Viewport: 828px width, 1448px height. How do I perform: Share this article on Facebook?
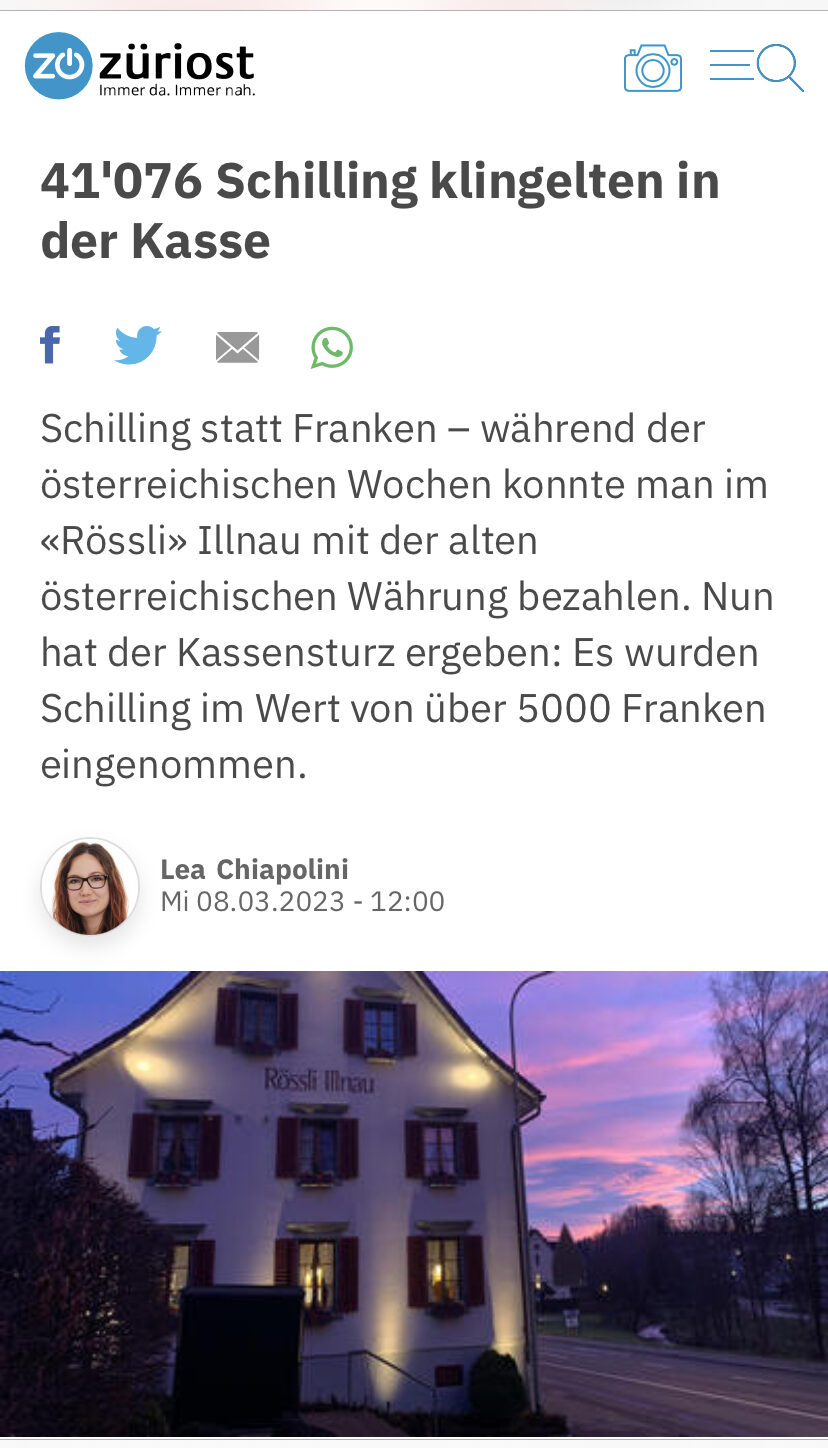point(50,346)
